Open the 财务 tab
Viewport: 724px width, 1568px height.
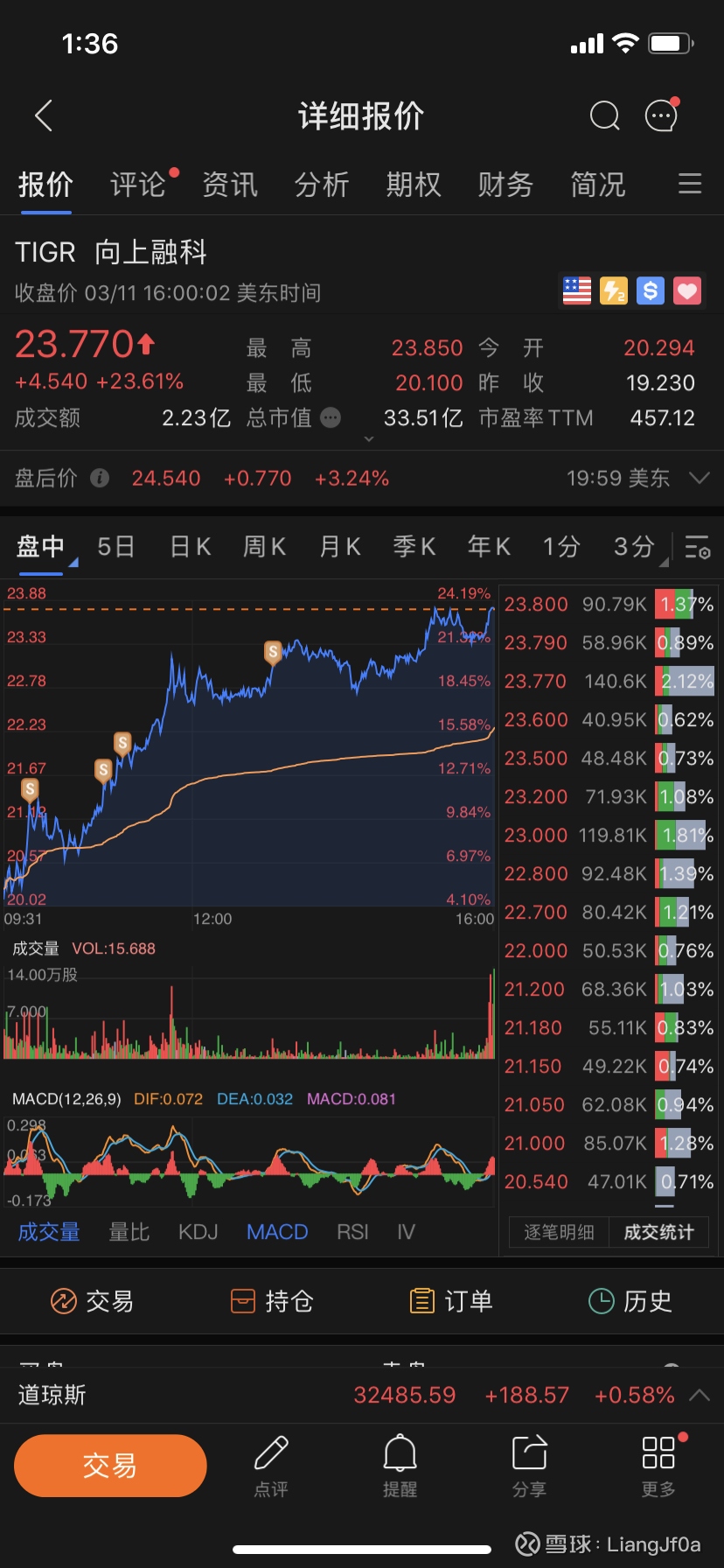click(505, 185)
